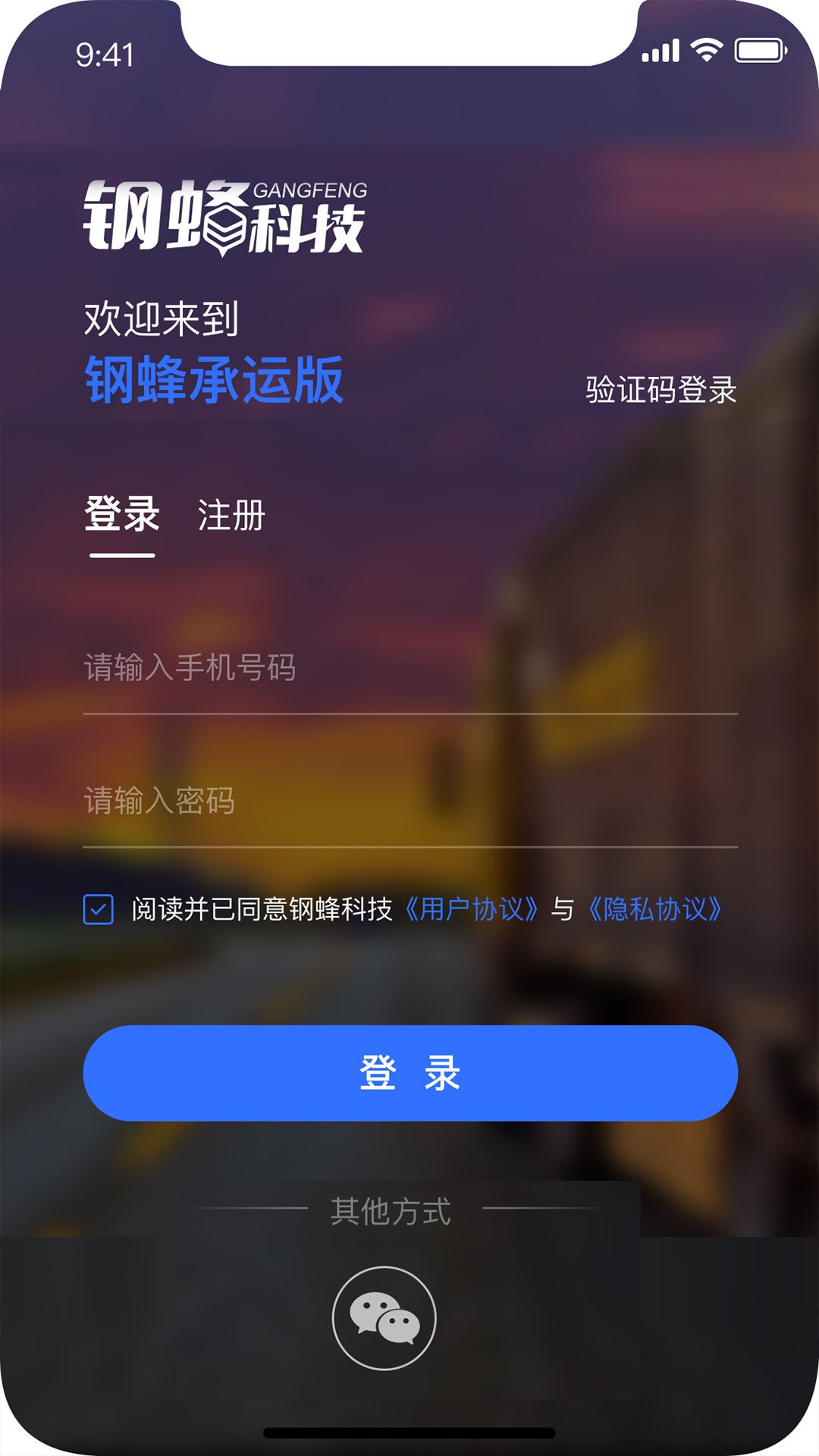Tap the battery indicator icon

click(x=758, y=49)
